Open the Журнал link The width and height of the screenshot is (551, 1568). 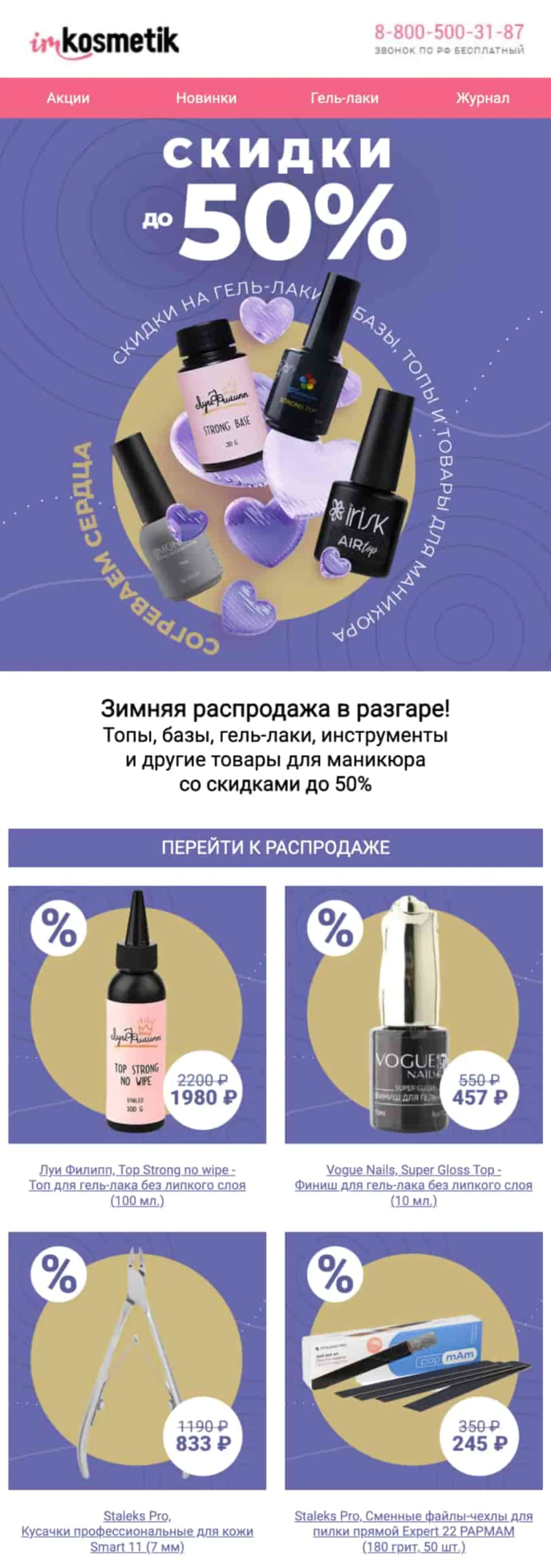(482, 98)
